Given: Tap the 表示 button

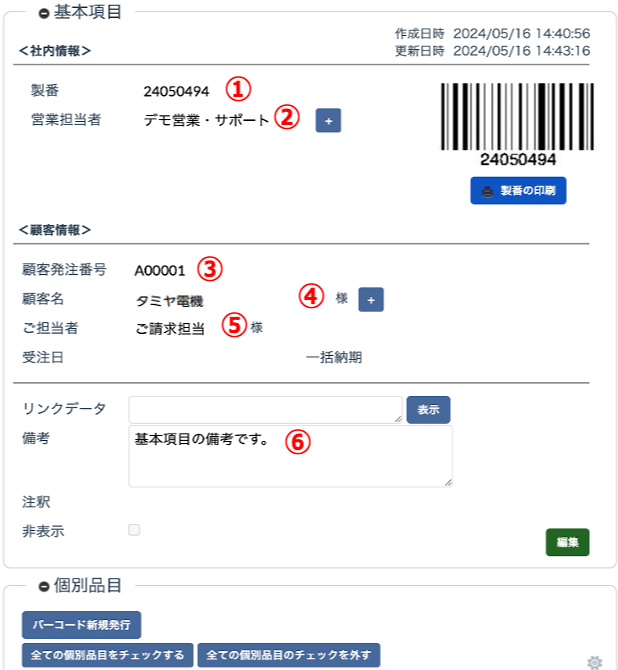Looking at the screenshot, I should coord(428,409).
